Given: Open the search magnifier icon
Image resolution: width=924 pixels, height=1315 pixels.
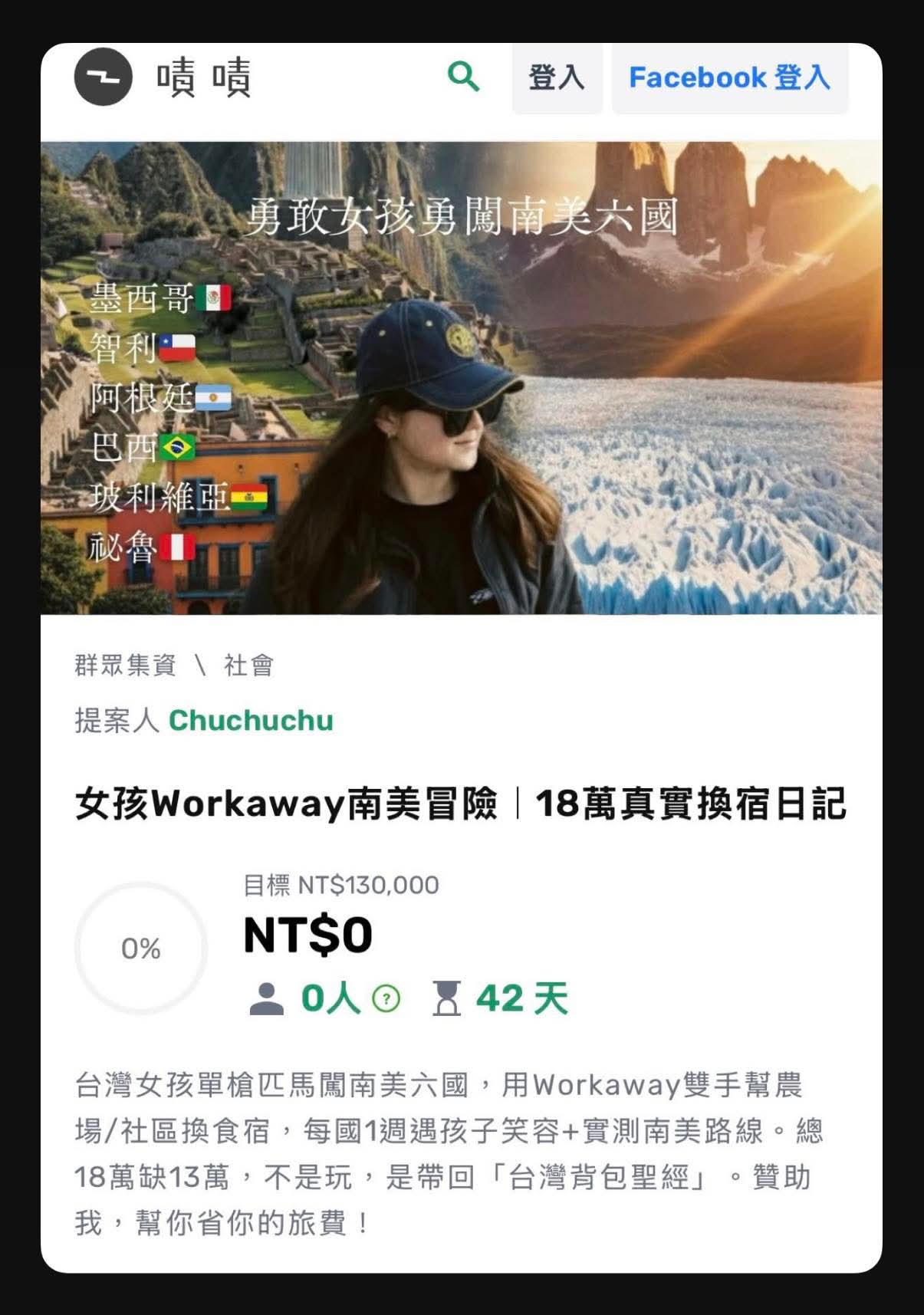Looking at the screenshot, I should (x=463, y=77).
